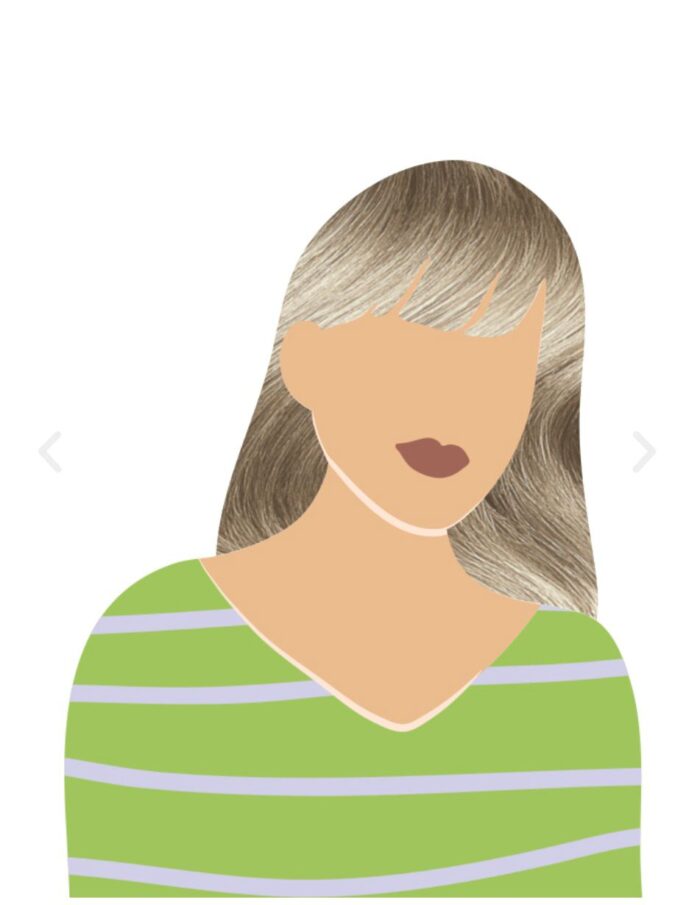The width and height of the screenshot is (700, 905).
Task: Go to the previous image with left chevron
Action: 50,452
